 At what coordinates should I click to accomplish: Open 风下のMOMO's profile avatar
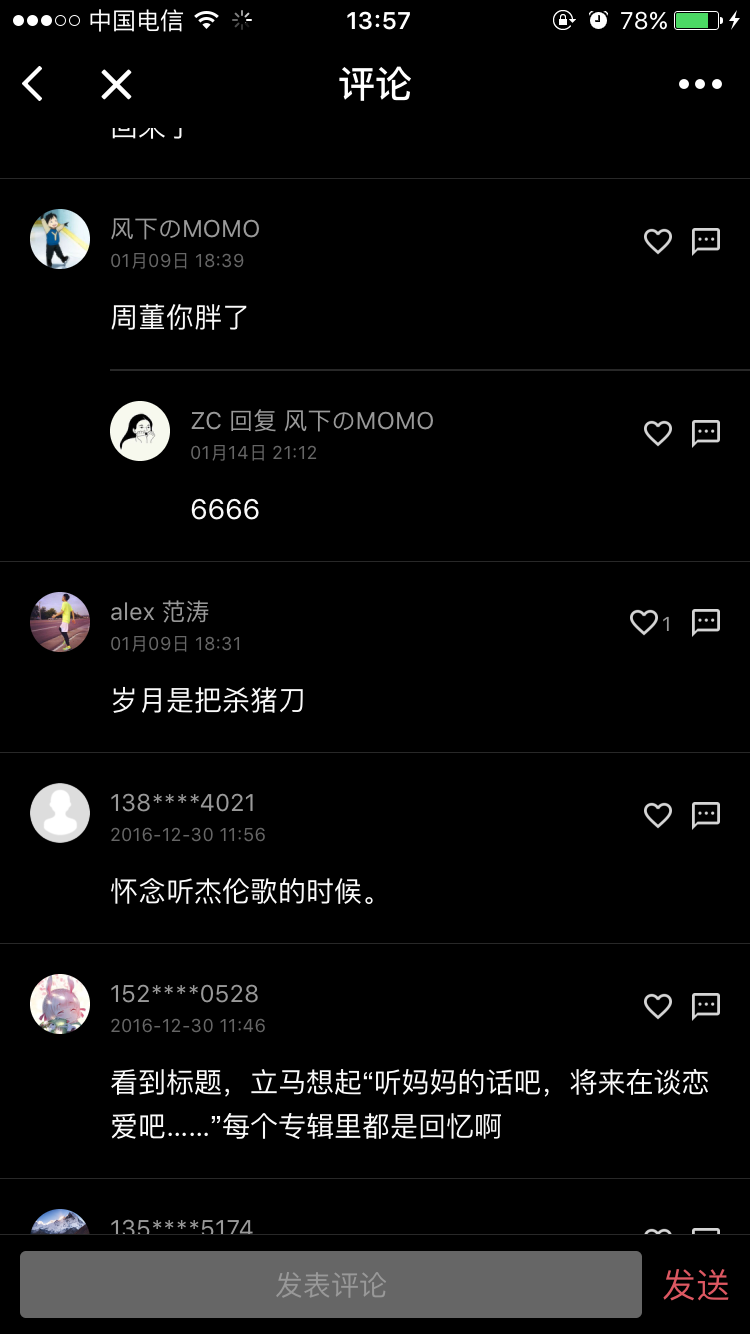60,239
